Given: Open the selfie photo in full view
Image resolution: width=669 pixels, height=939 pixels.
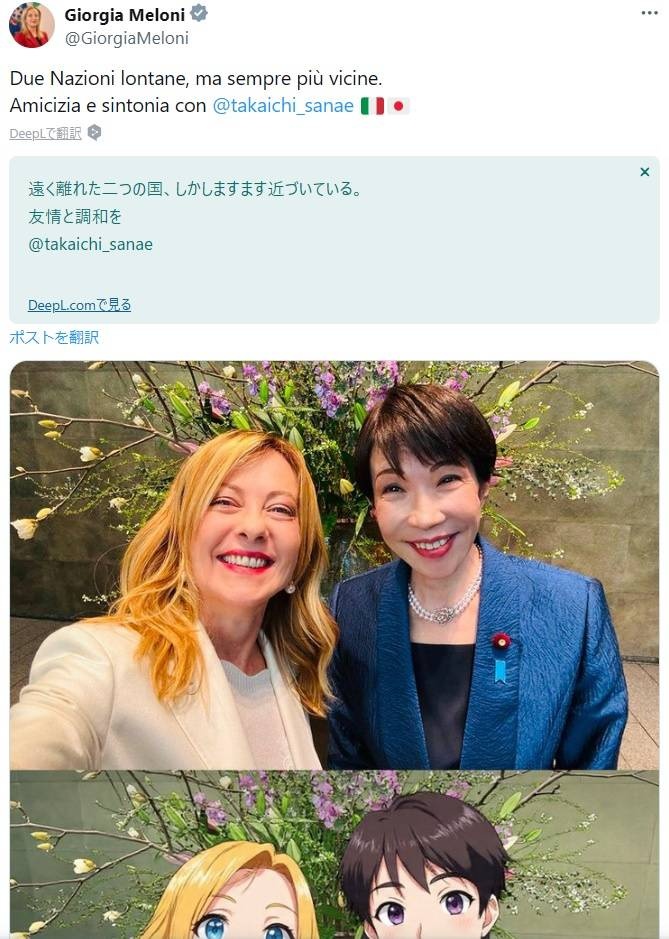Looking at the screenshot, I should pyautogui.click(x=334, y=565).
